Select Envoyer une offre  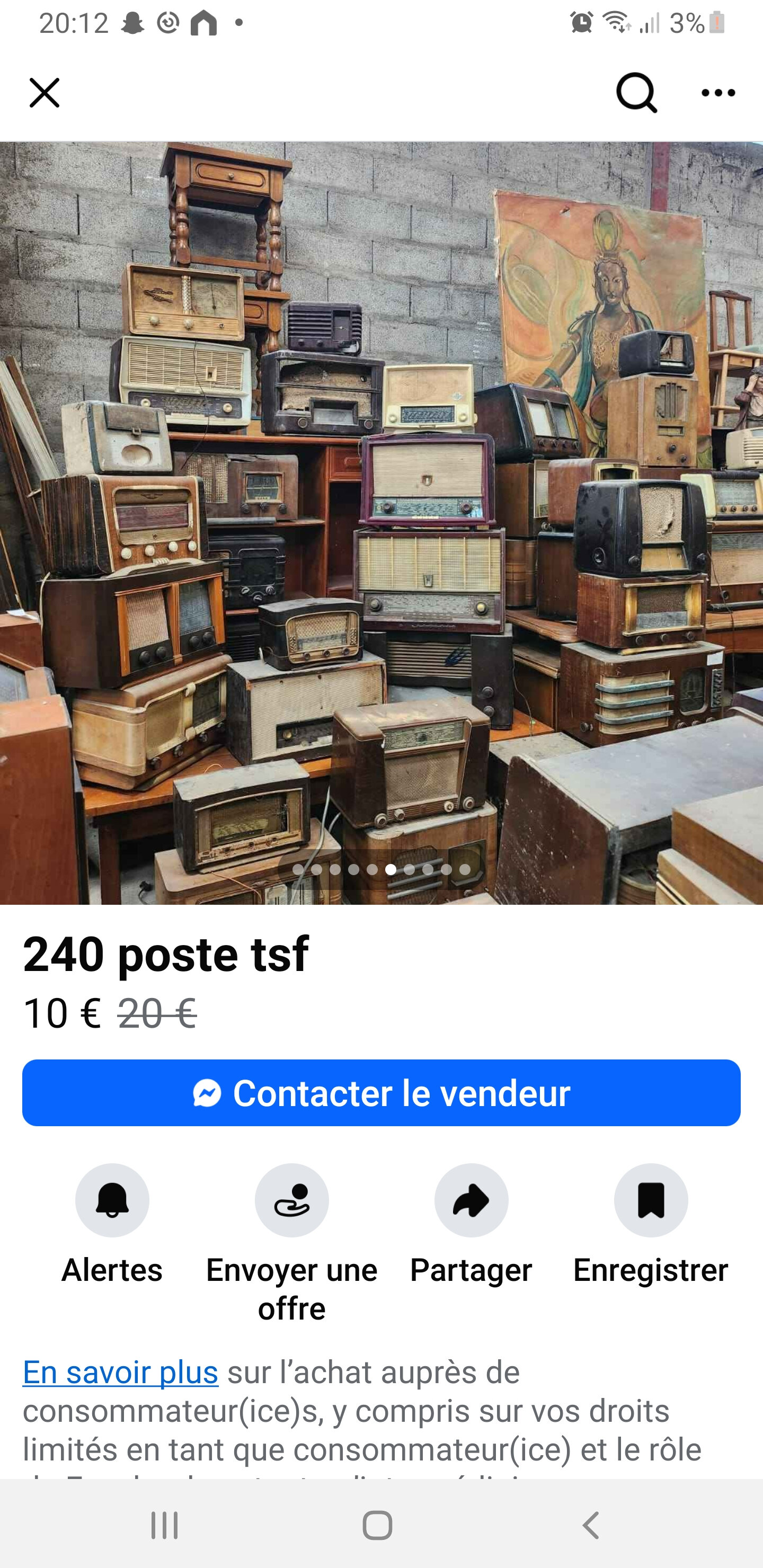(x=291, y=1200)
